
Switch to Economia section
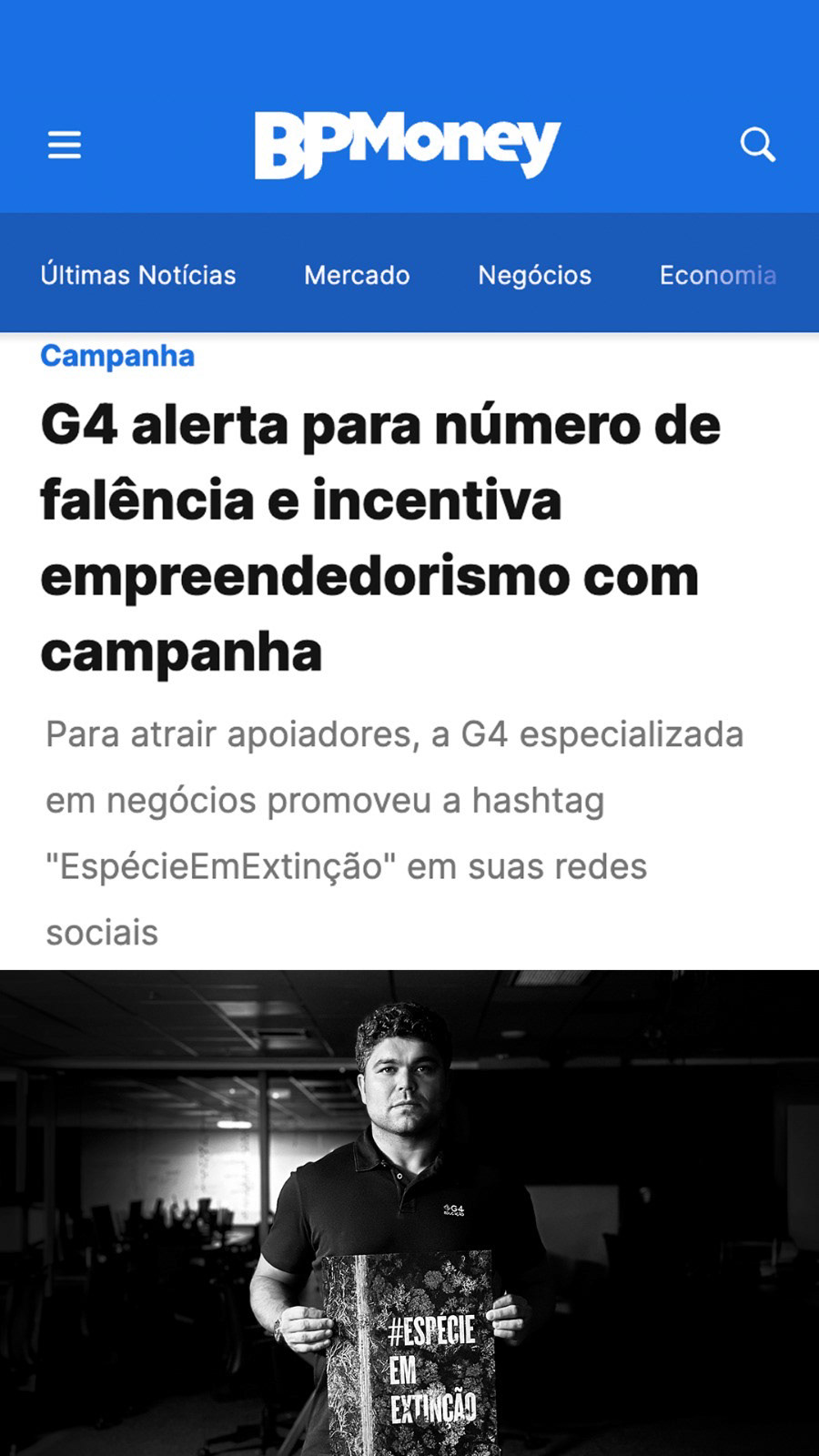(717, 275)
